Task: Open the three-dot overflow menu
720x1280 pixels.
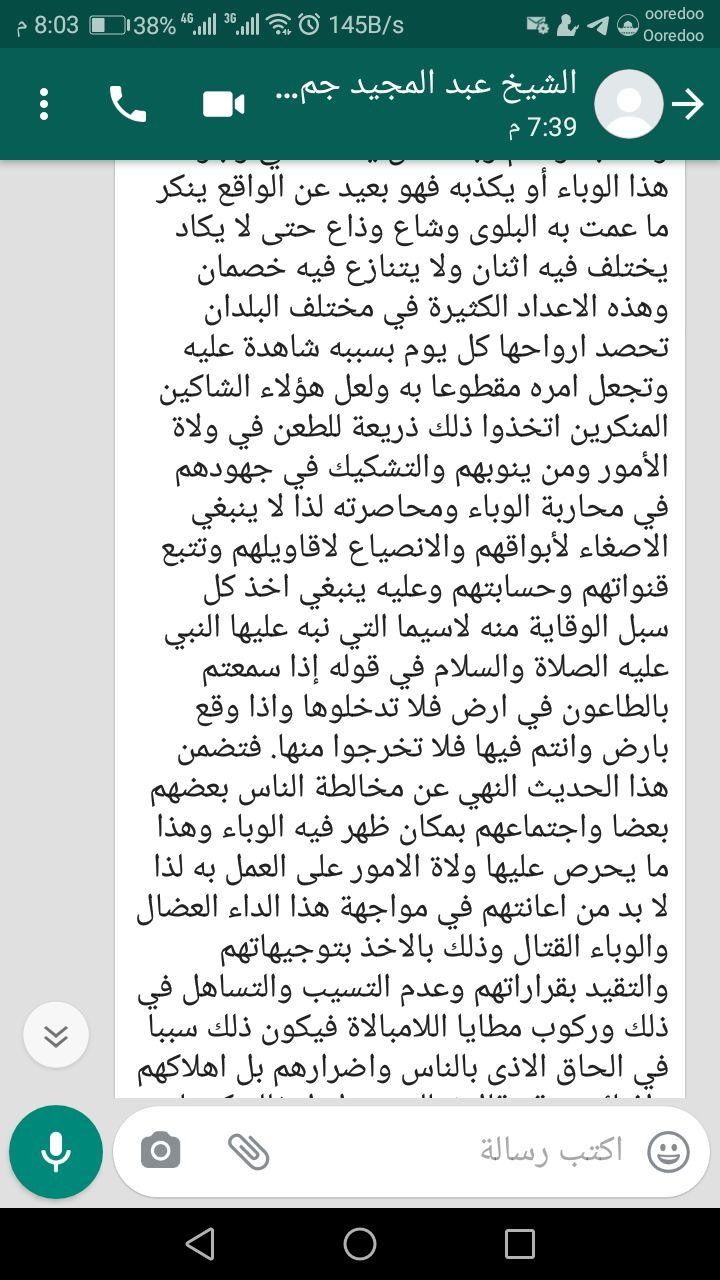Action: point(44,104)
